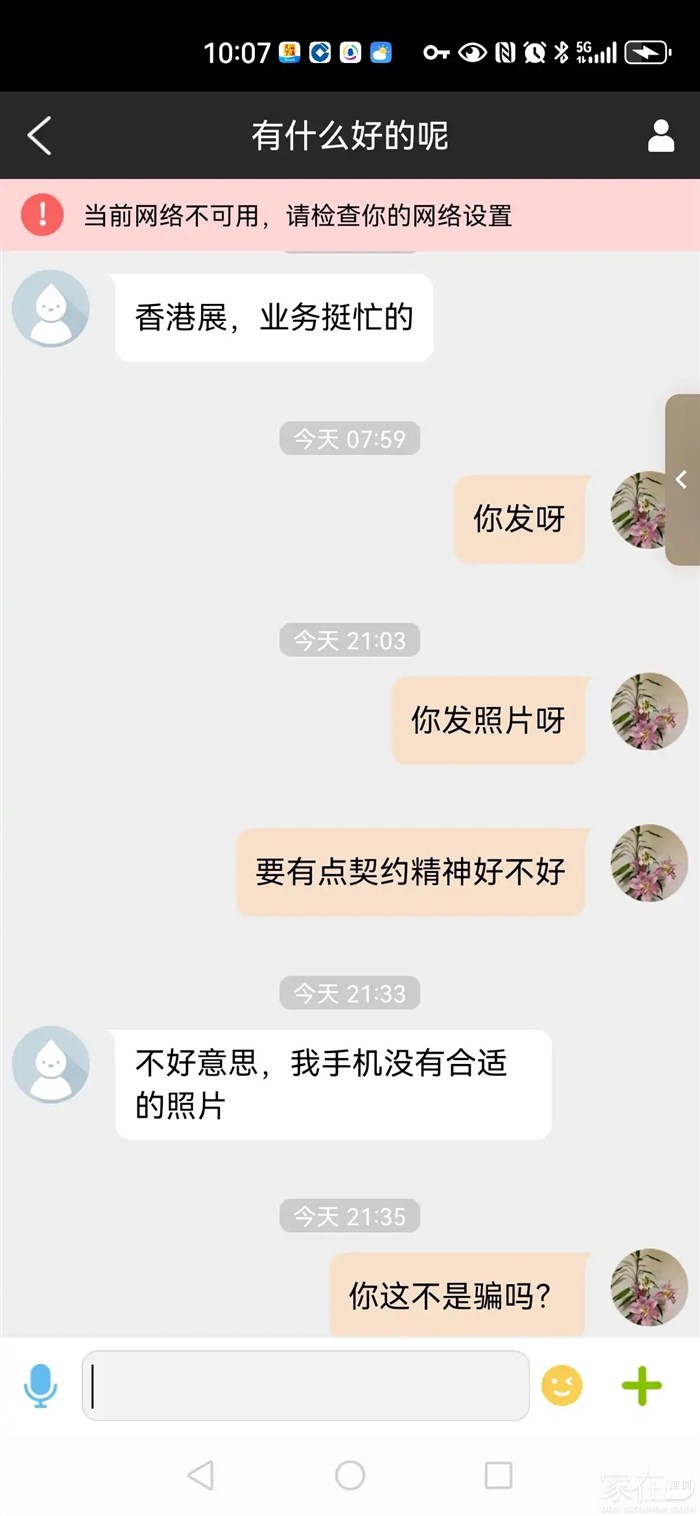
Task: Tap the voice input microphone
Action: (x=40, y=1386)
